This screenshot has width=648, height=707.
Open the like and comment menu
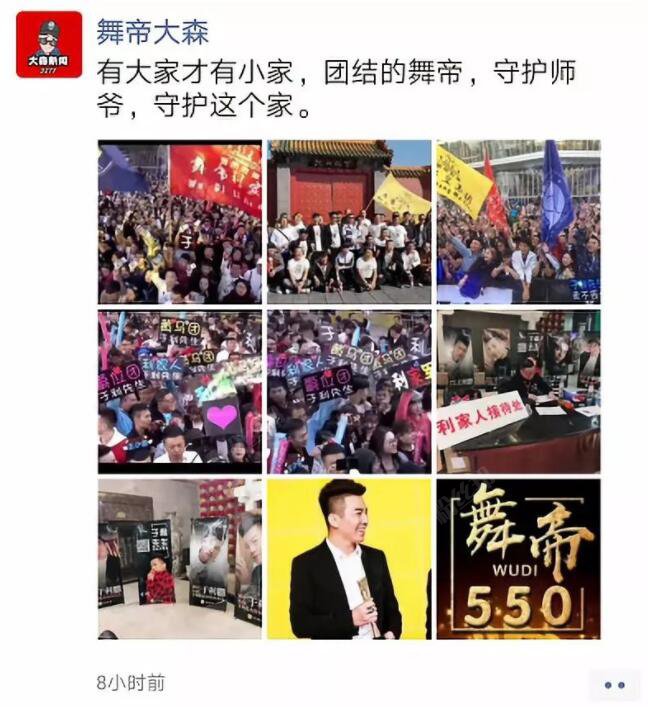pos(614,685)
